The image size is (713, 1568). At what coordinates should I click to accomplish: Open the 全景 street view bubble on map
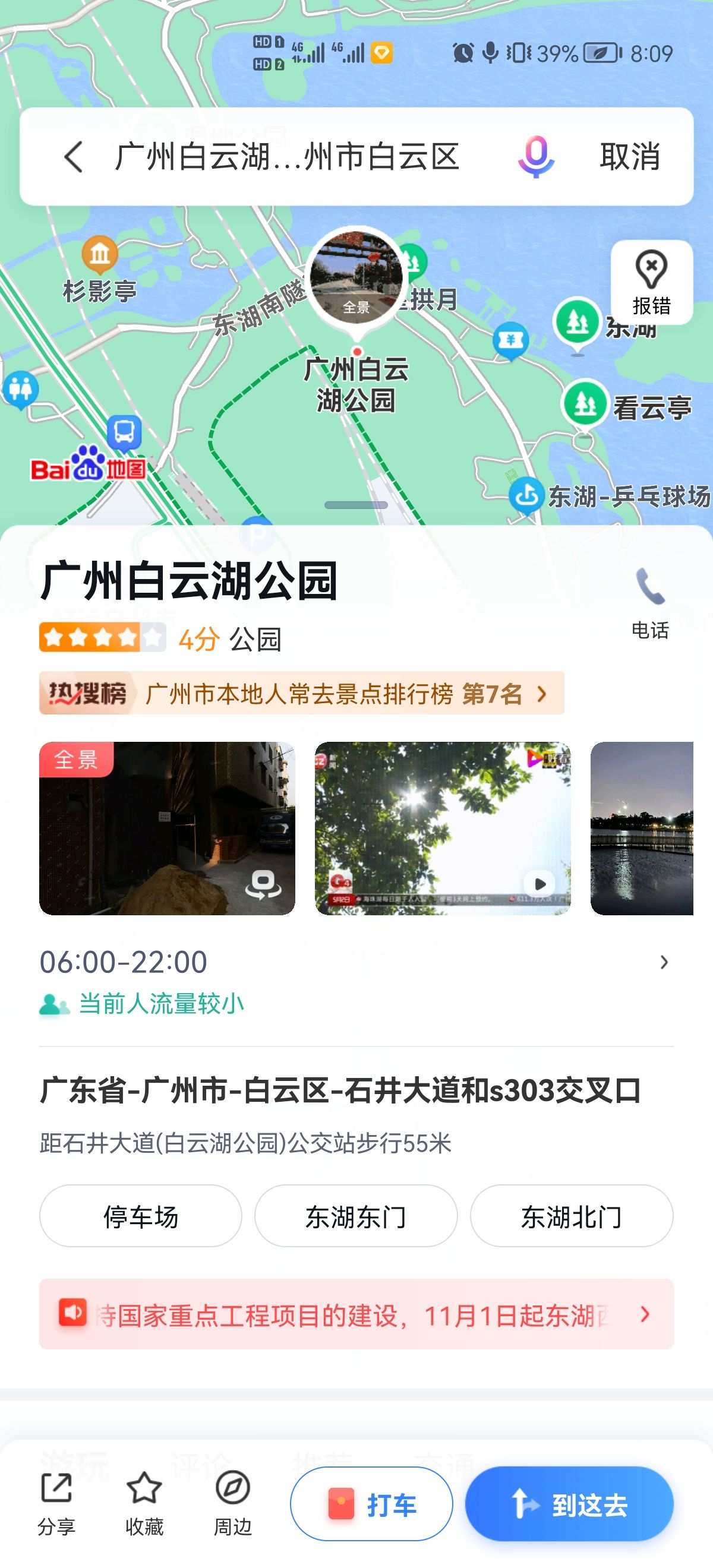pyautogui.click(x=356, y=278)
